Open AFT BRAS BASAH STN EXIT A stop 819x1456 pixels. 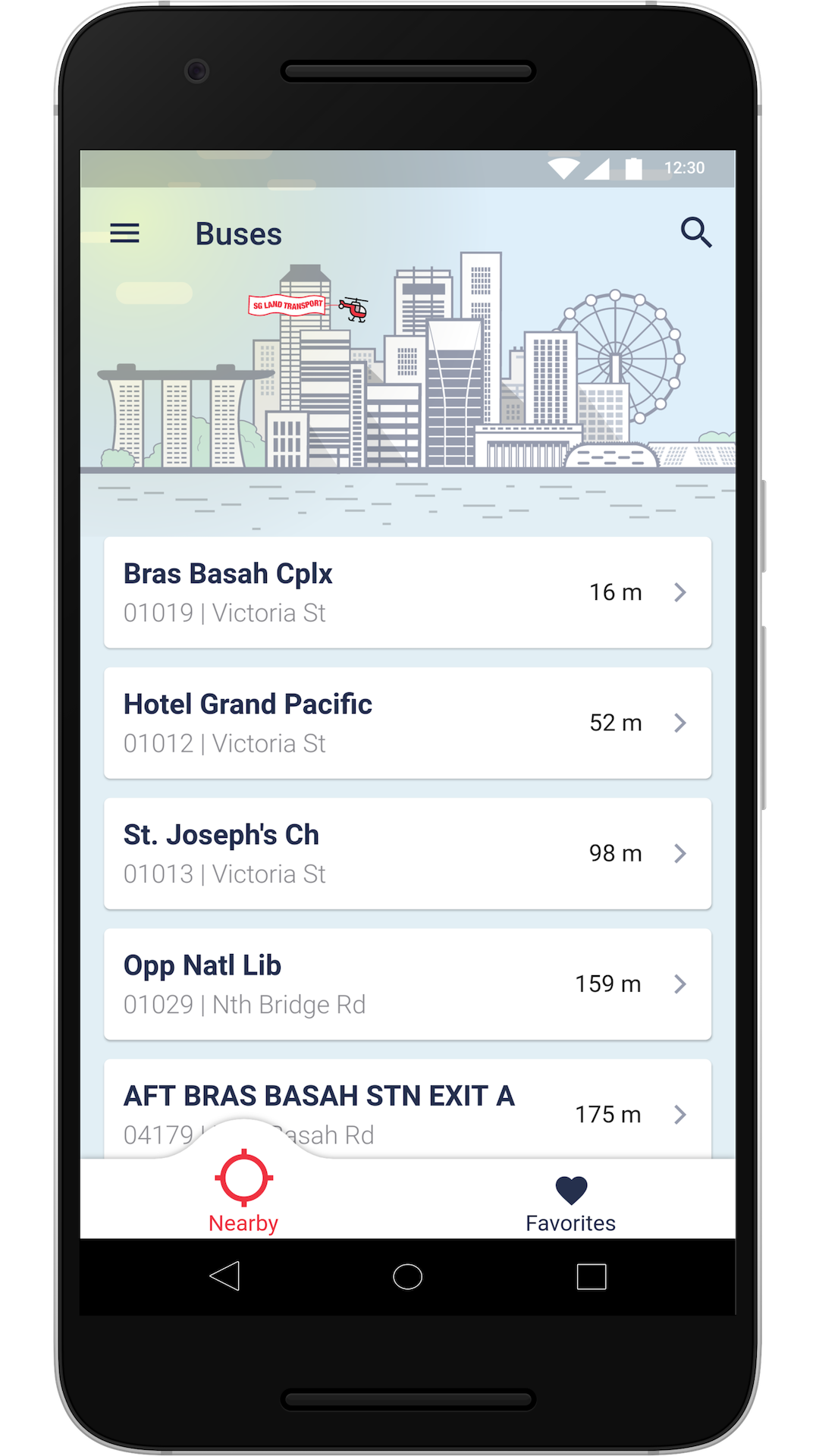tap(408, 1109)
